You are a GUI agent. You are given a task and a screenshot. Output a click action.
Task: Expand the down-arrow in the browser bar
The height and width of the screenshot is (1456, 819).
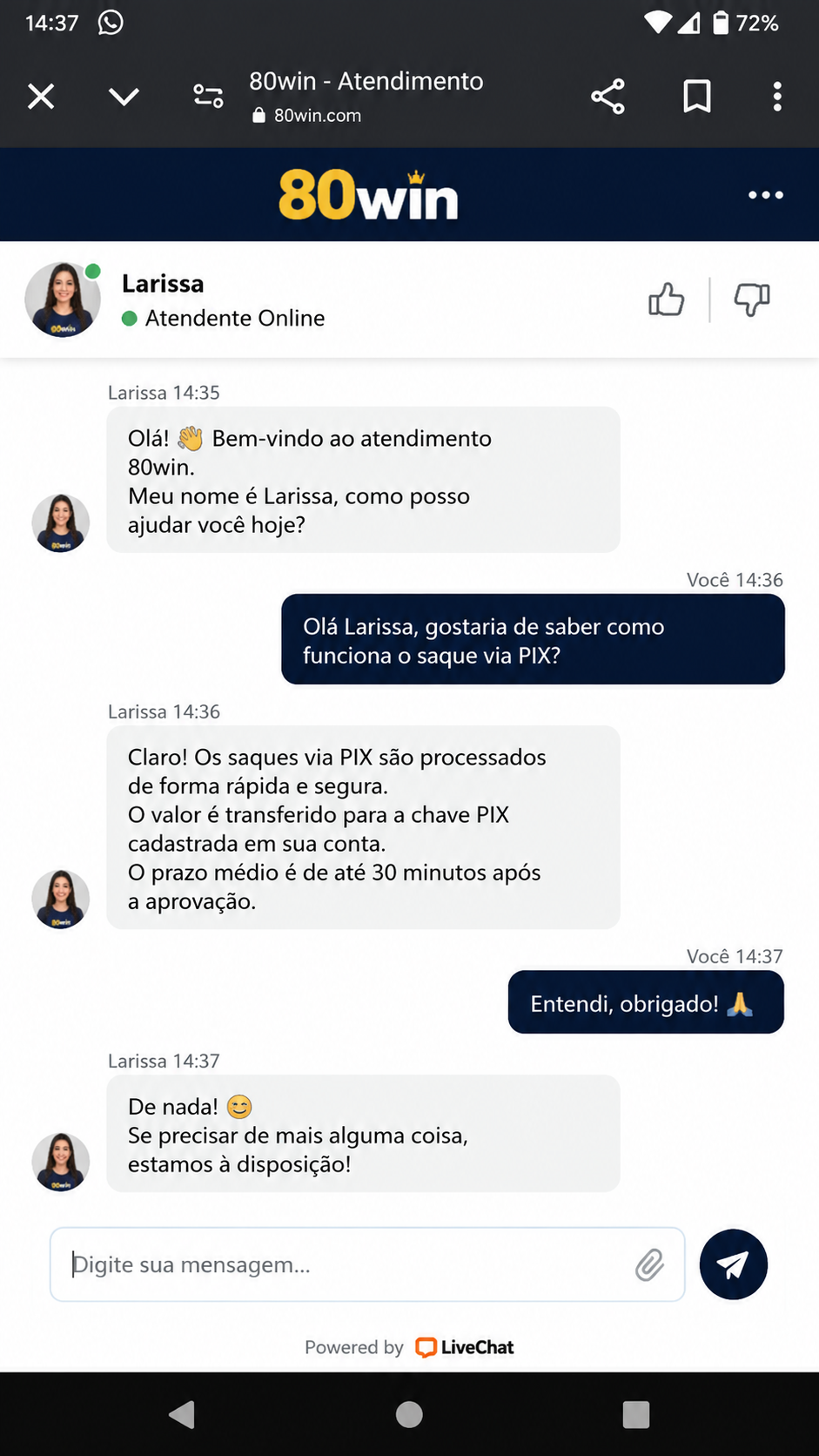pos(124,97)
